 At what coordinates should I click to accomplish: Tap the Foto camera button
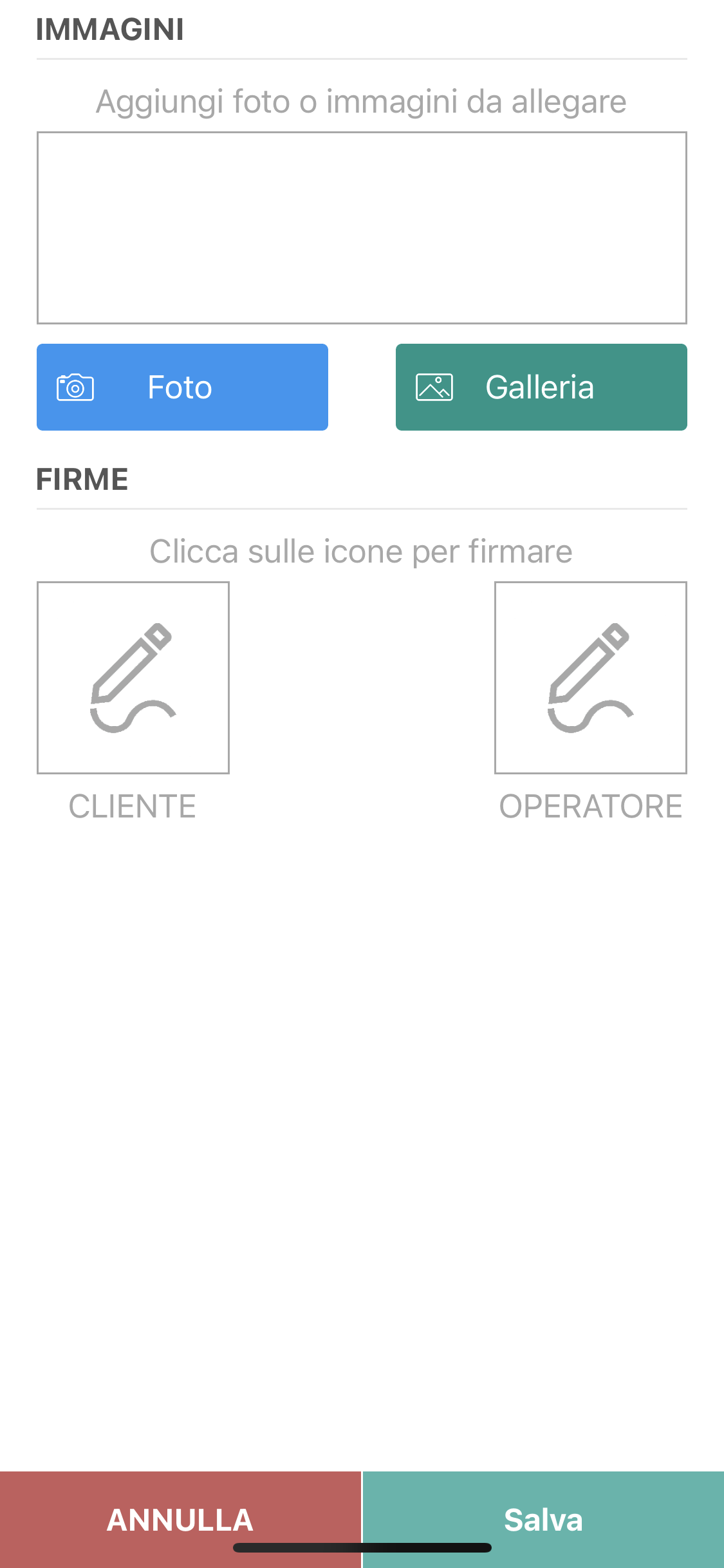[182, 387]
